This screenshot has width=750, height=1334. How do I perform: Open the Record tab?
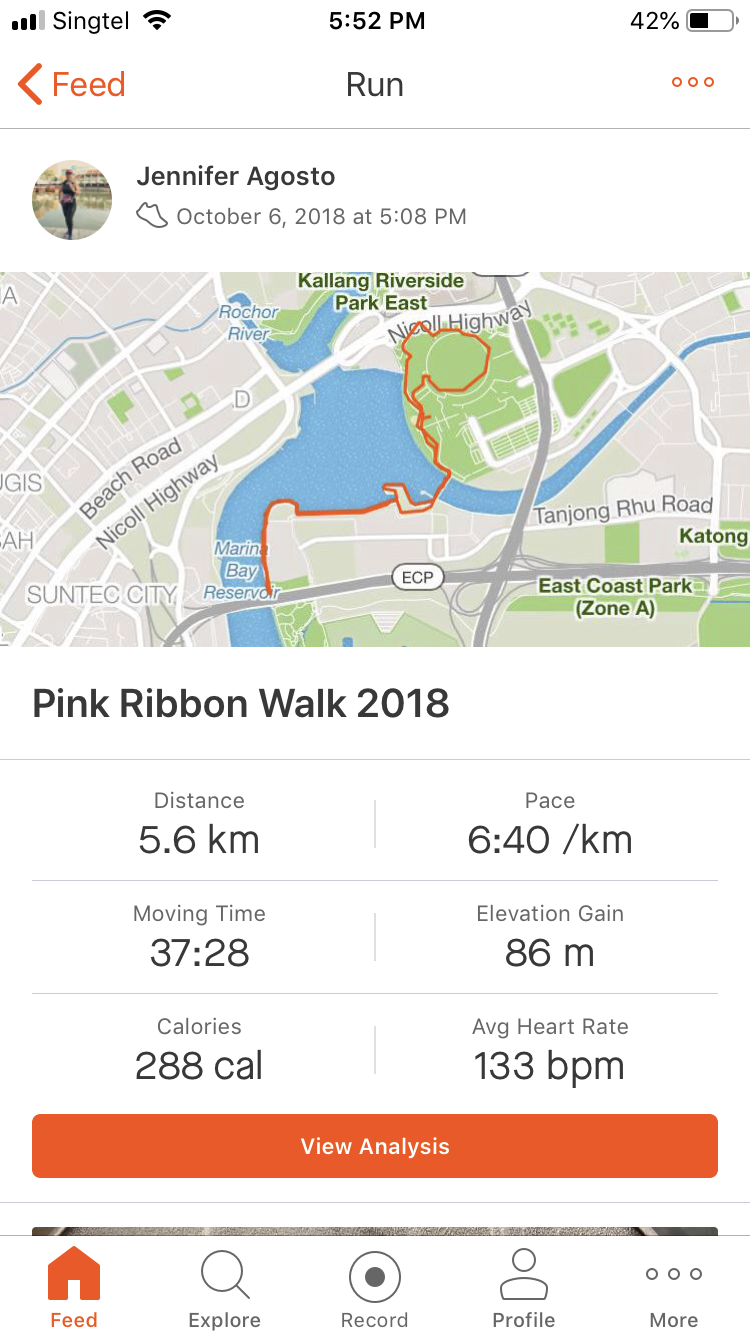tap(375, 1289)
